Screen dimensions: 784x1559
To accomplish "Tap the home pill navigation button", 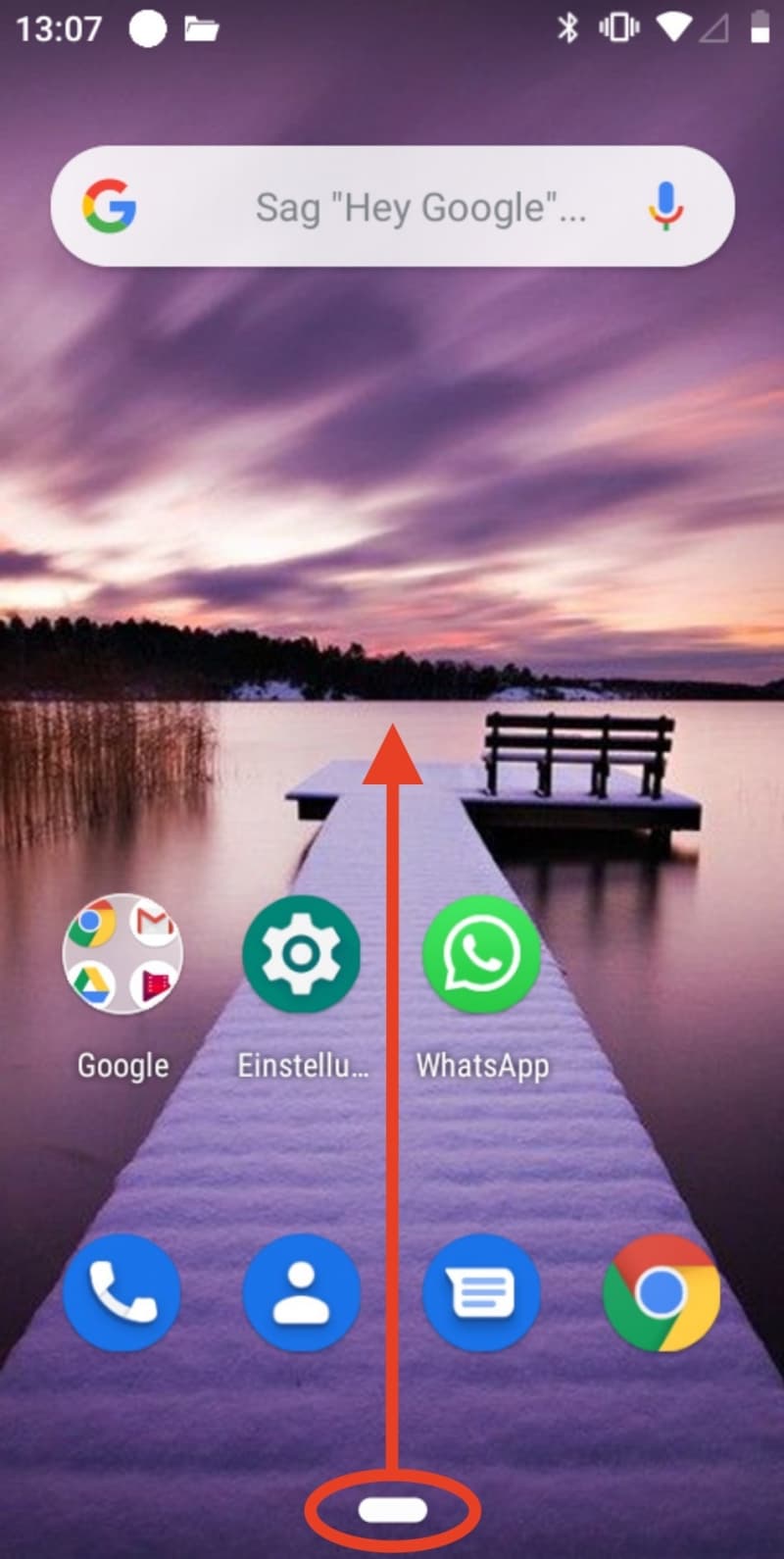I will click(392, 1511).
